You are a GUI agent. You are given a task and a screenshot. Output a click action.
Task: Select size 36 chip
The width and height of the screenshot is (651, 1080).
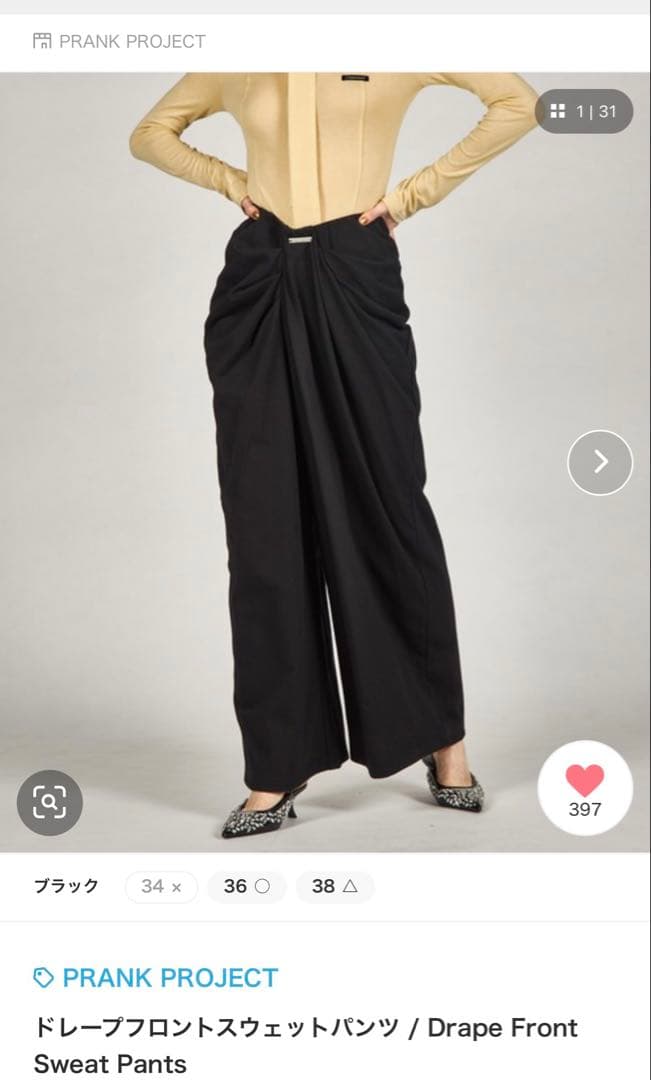coord(247,886)
